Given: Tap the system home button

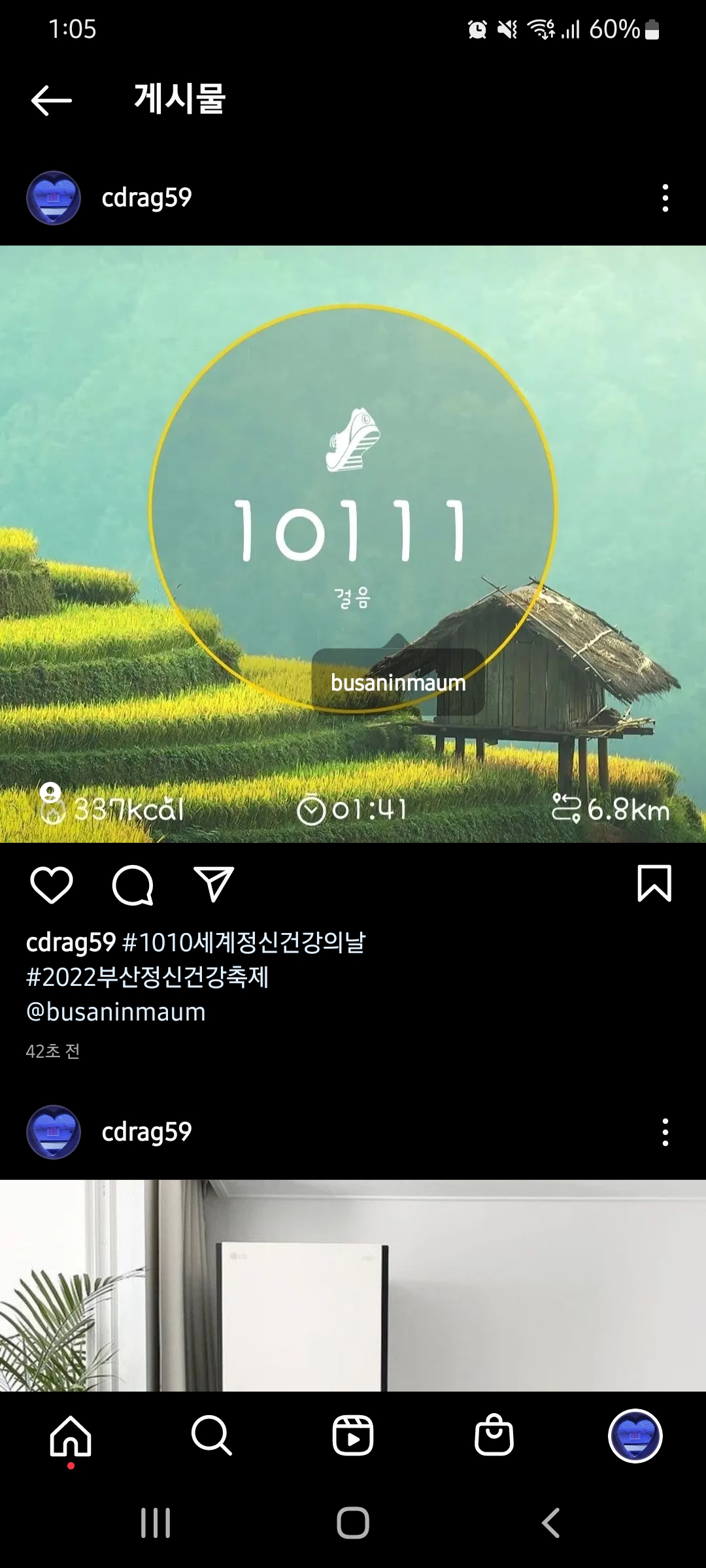Looking at the screenshot, I should tap(353, 1523).
